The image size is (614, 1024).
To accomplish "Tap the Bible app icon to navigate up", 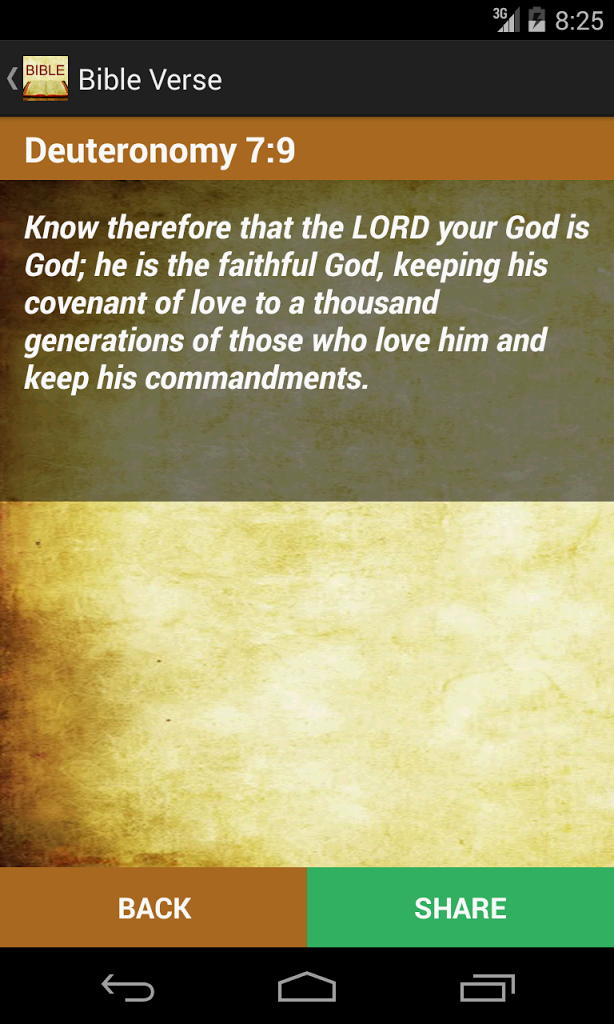I will (44, 79).
